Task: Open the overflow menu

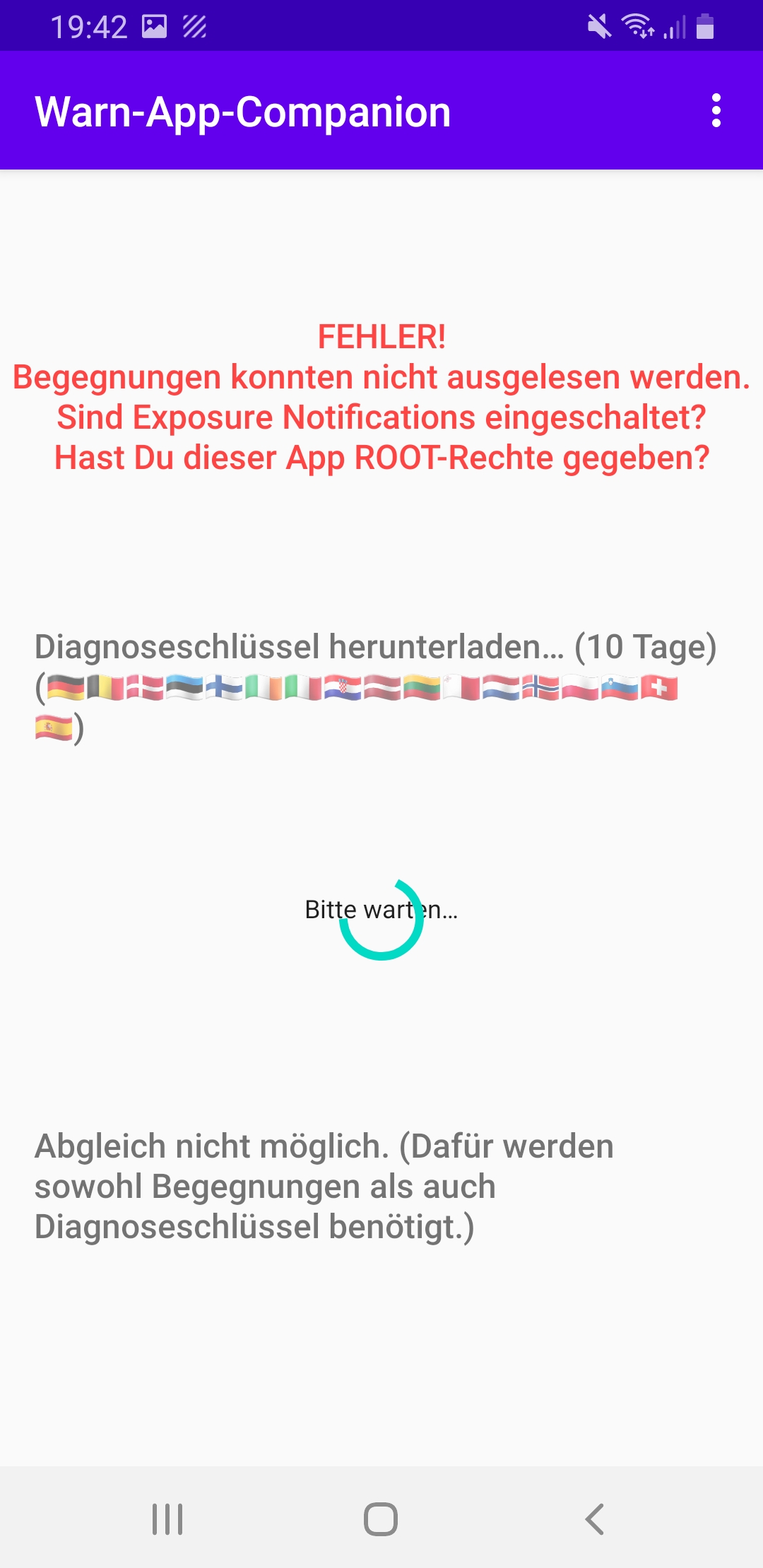Action: click(716, 111)
